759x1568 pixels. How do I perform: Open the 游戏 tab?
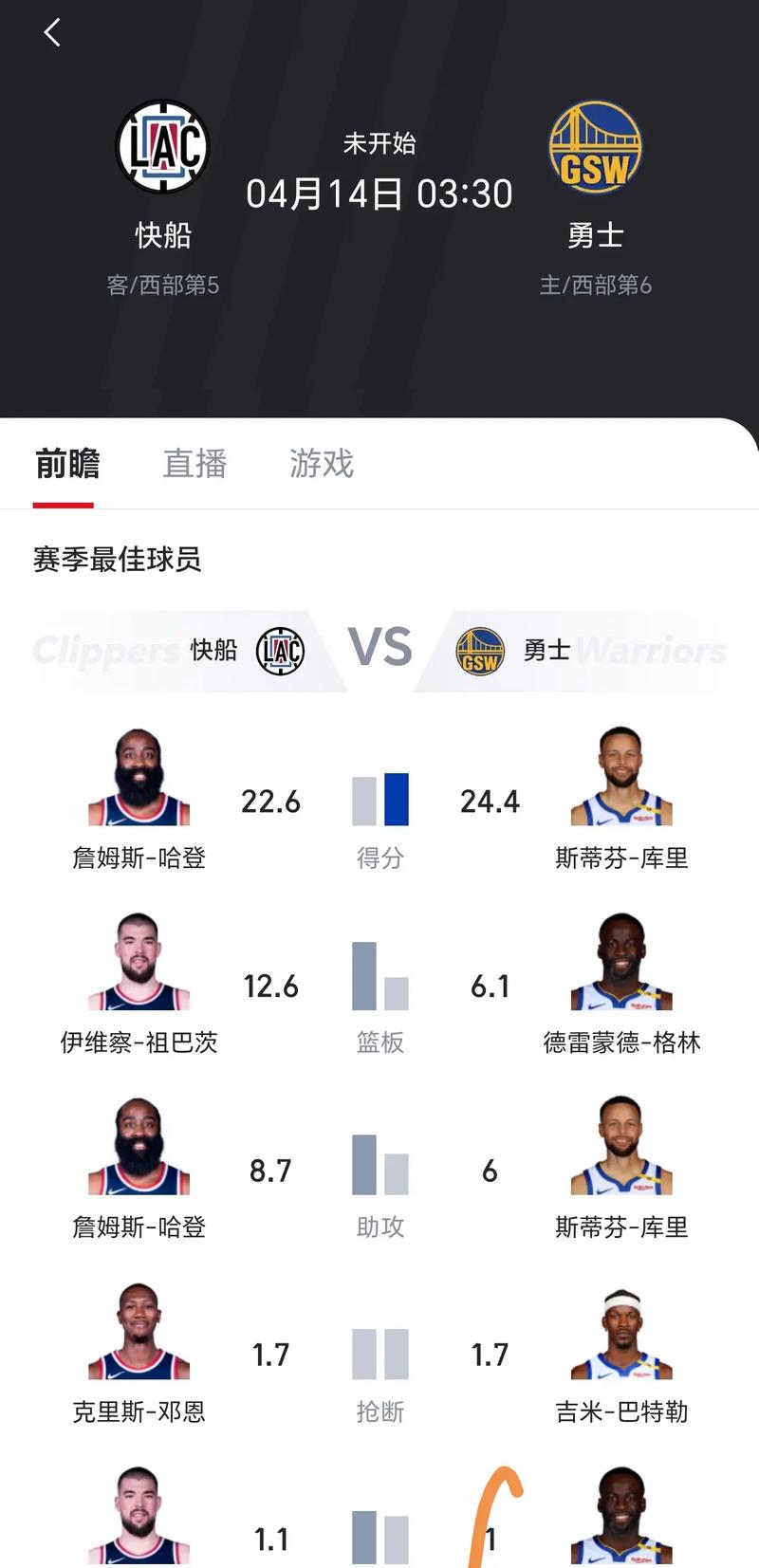pos(321,464)
